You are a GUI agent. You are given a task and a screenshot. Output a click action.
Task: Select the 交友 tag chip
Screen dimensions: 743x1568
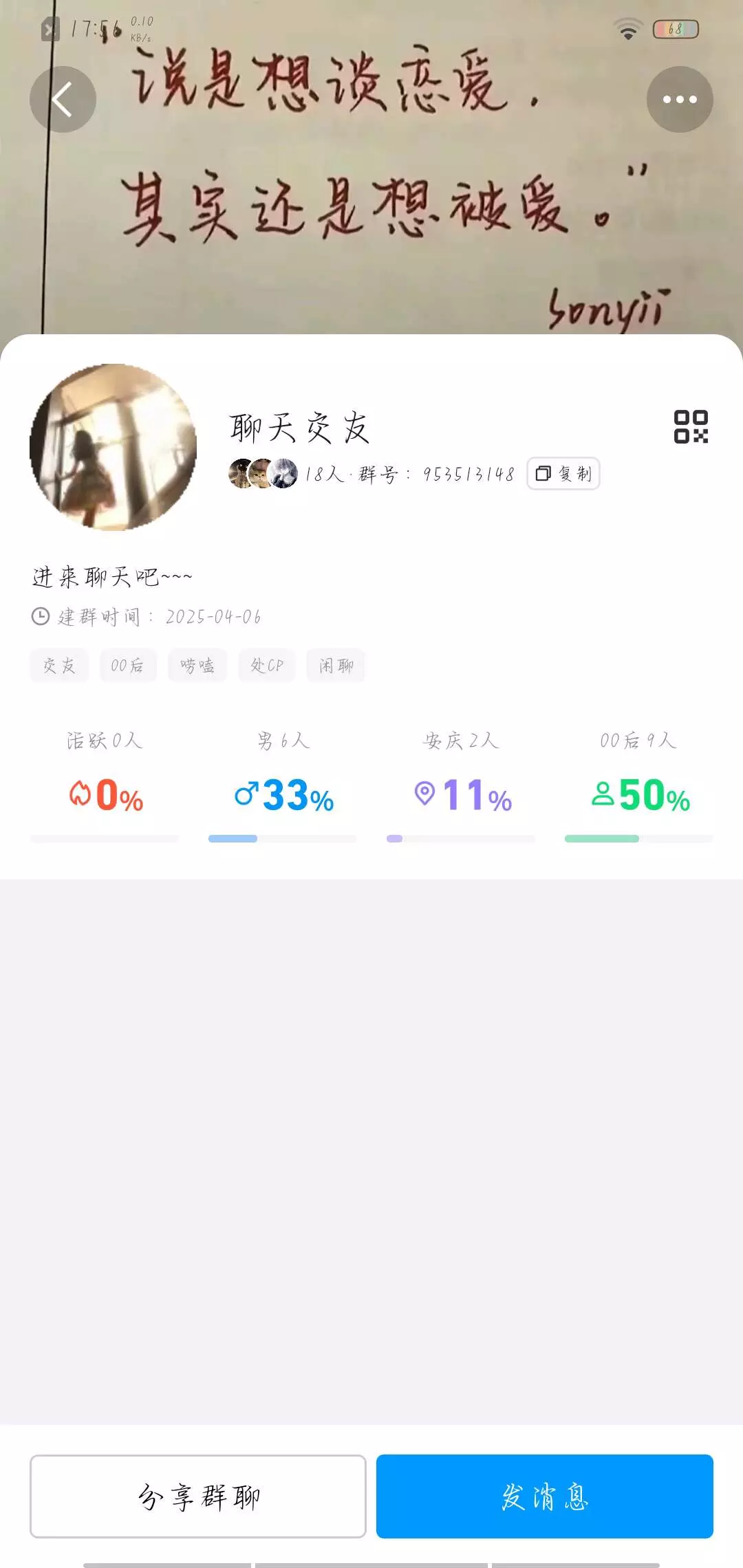coord(59,666)
